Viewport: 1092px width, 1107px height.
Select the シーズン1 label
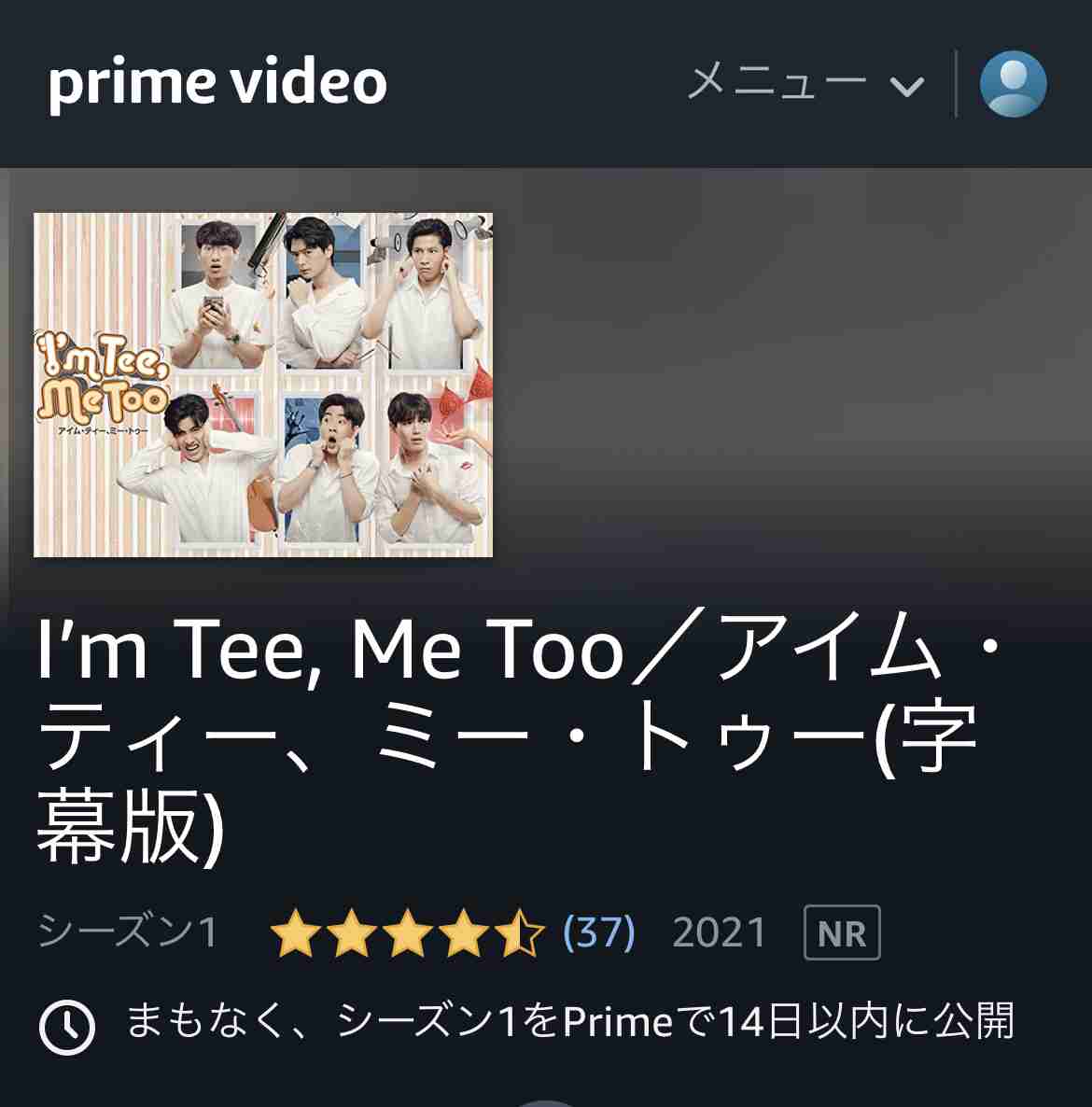coord(129,932)
